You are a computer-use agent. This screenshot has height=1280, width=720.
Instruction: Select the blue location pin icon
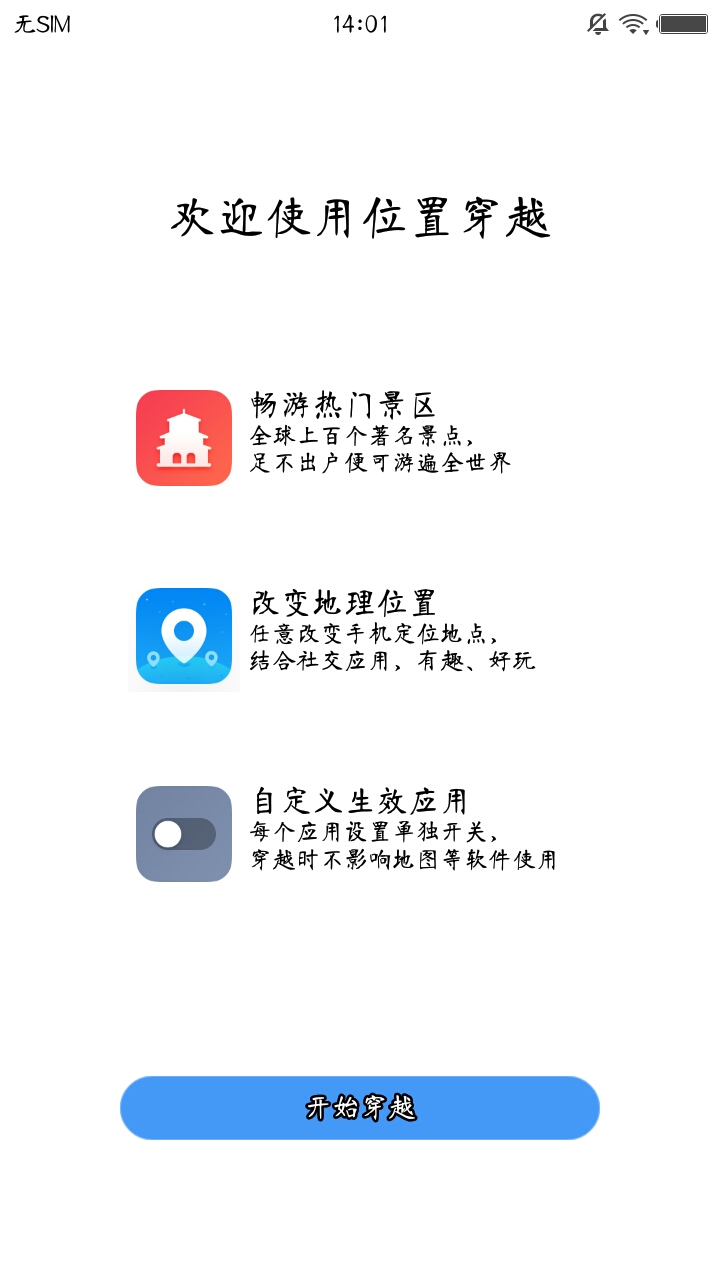(x=183, y=637)
